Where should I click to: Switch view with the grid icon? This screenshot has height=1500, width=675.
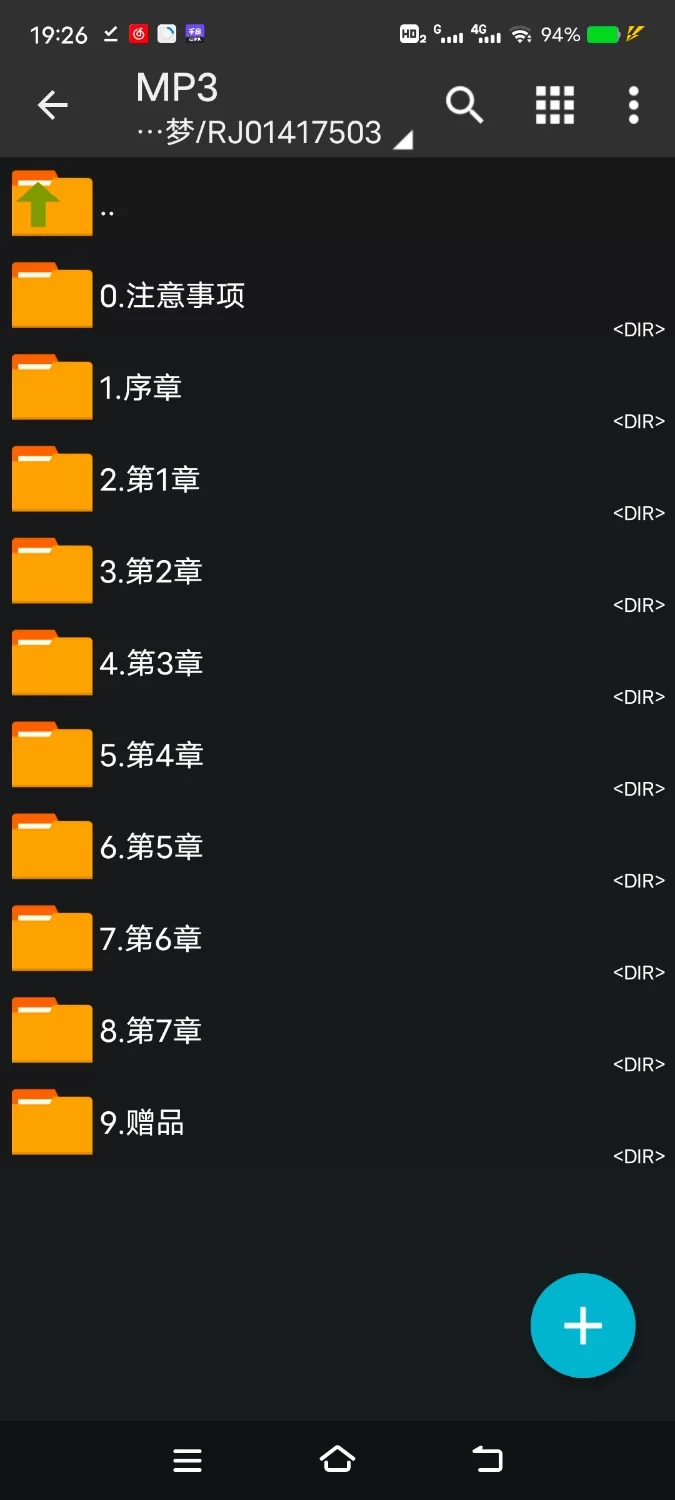(554, 105)
